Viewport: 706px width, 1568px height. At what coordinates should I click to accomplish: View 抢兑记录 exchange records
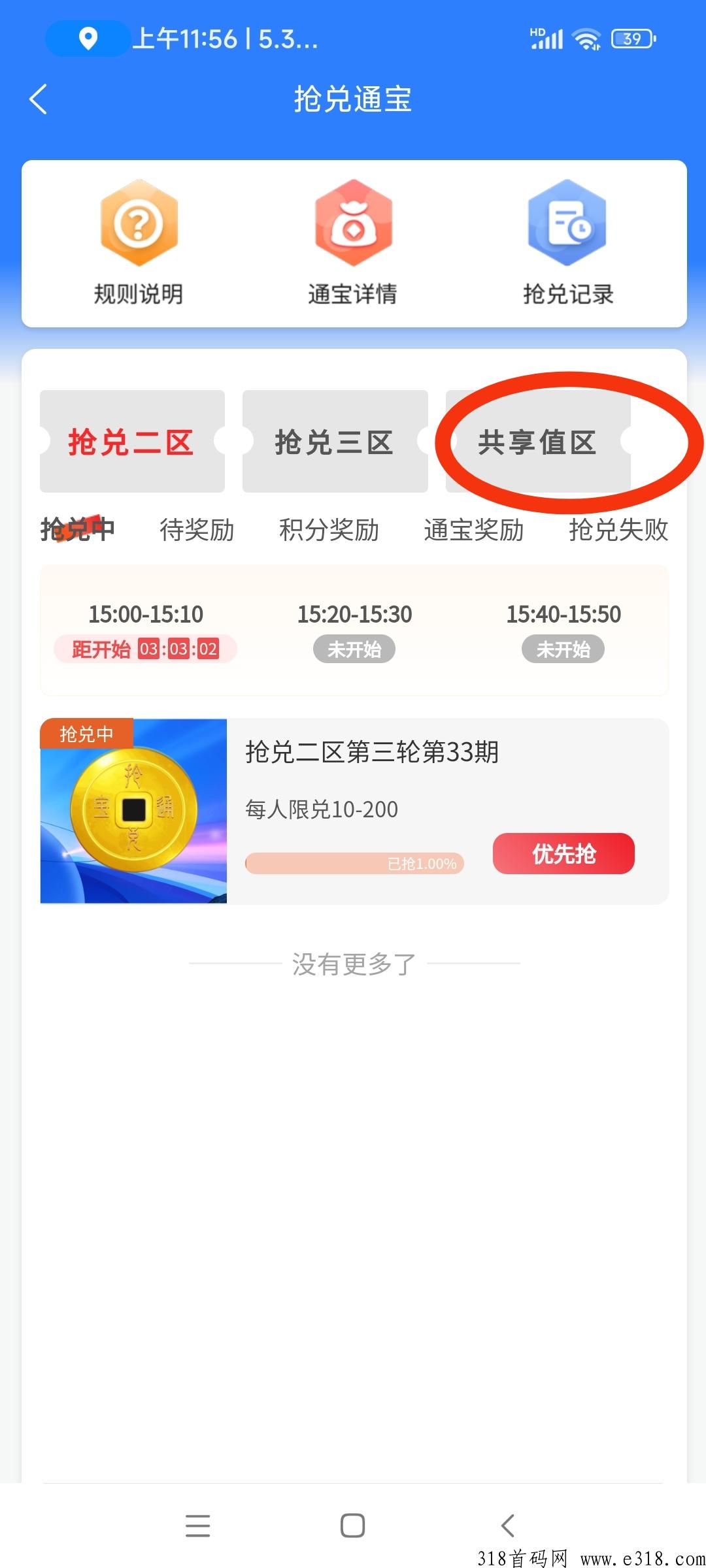pyautogui.click(x=567, y=242)
